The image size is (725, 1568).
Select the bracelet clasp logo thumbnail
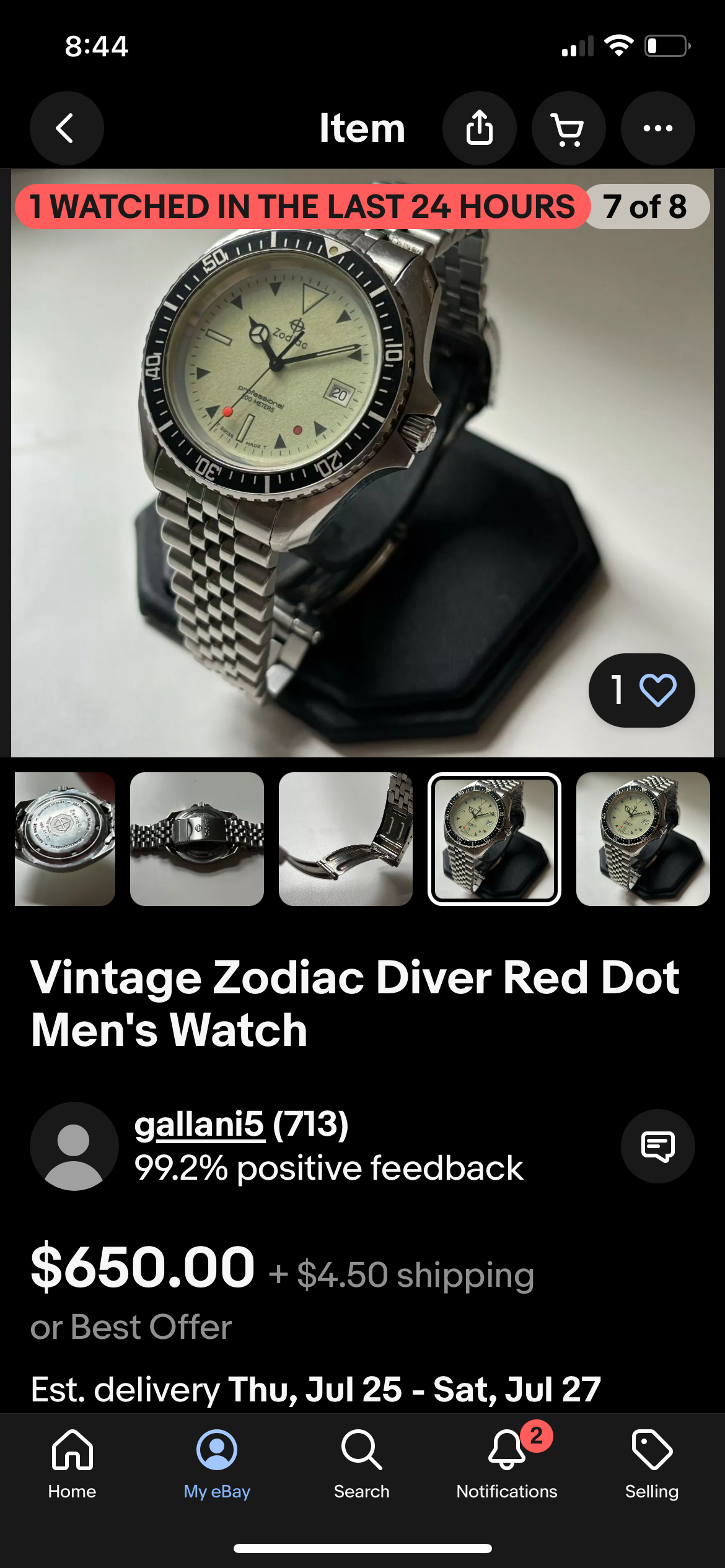(197, 838)
